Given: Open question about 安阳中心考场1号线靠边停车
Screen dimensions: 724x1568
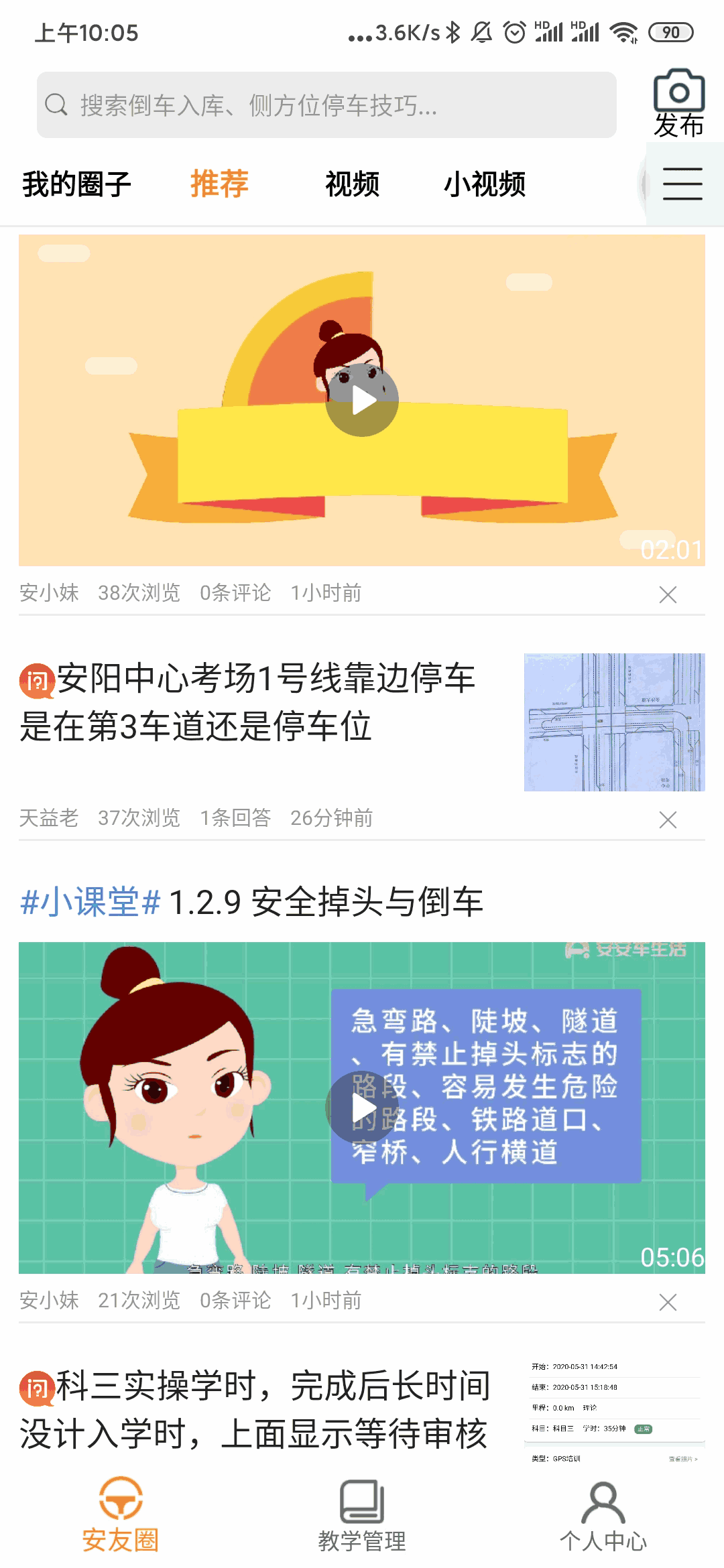Looking at the screenshot, I should coord(248,702).
